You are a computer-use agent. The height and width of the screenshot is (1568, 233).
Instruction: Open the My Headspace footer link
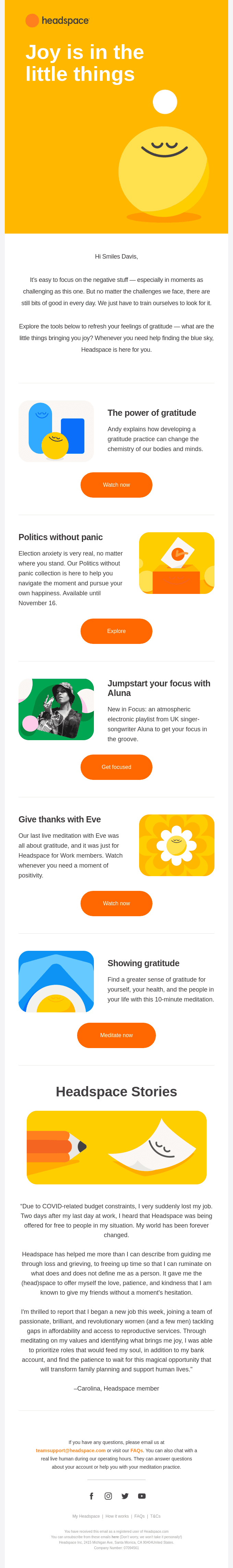(x=86, y=1516)
